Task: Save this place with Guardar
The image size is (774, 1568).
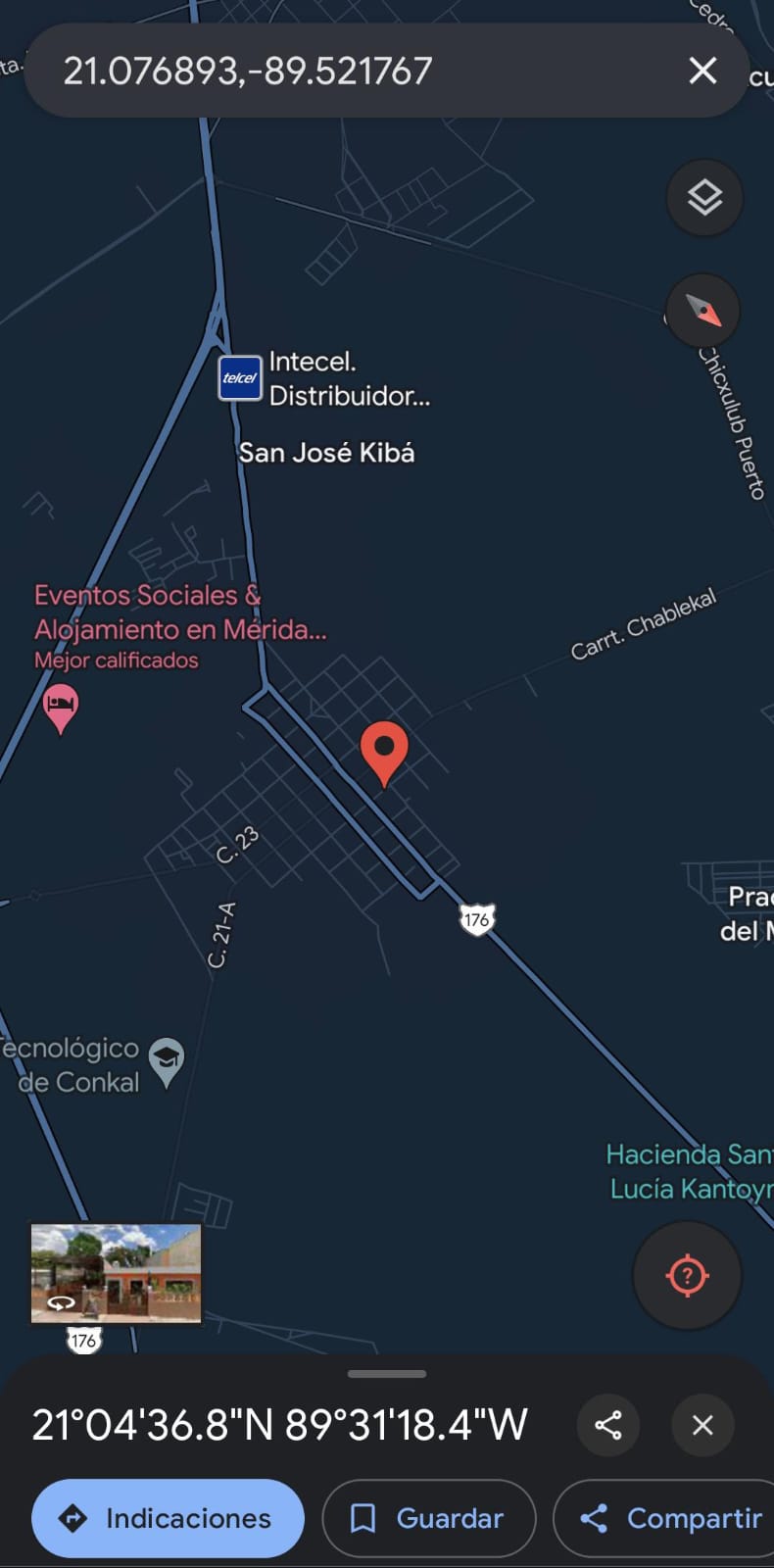Action: (428, 1518)
